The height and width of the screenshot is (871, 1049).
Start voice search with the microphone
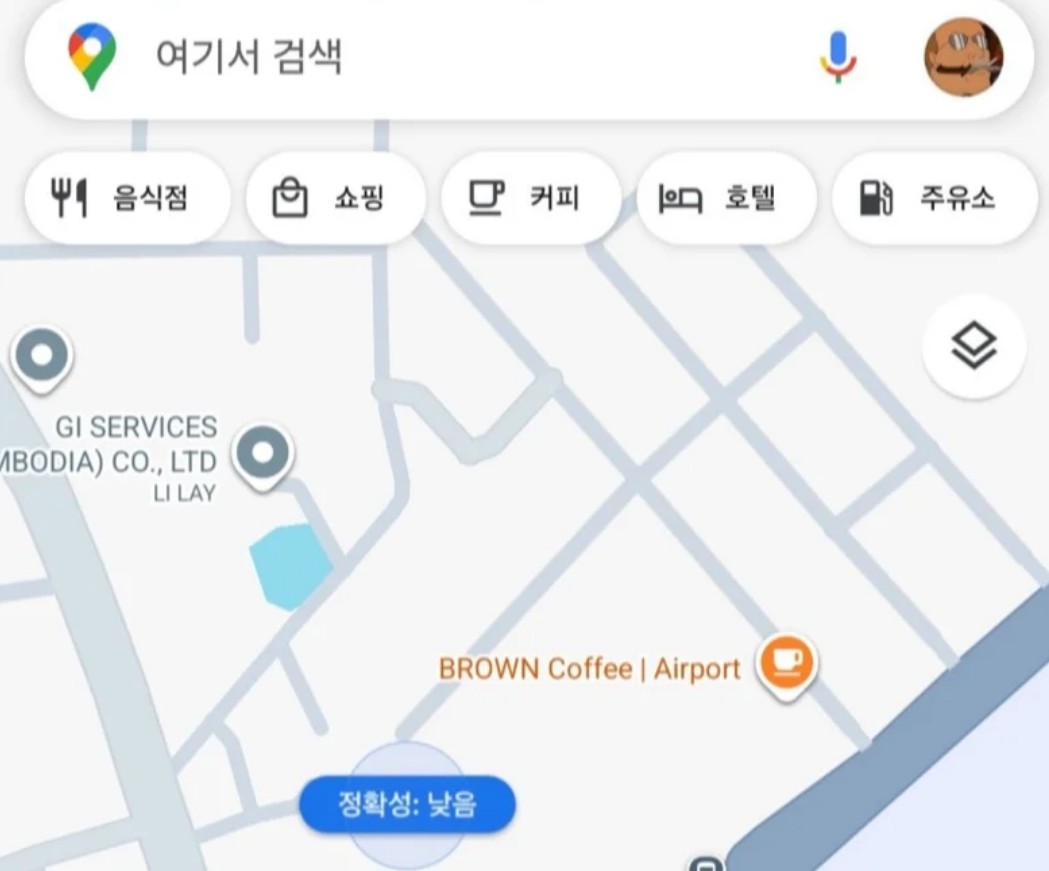(838, 56)
